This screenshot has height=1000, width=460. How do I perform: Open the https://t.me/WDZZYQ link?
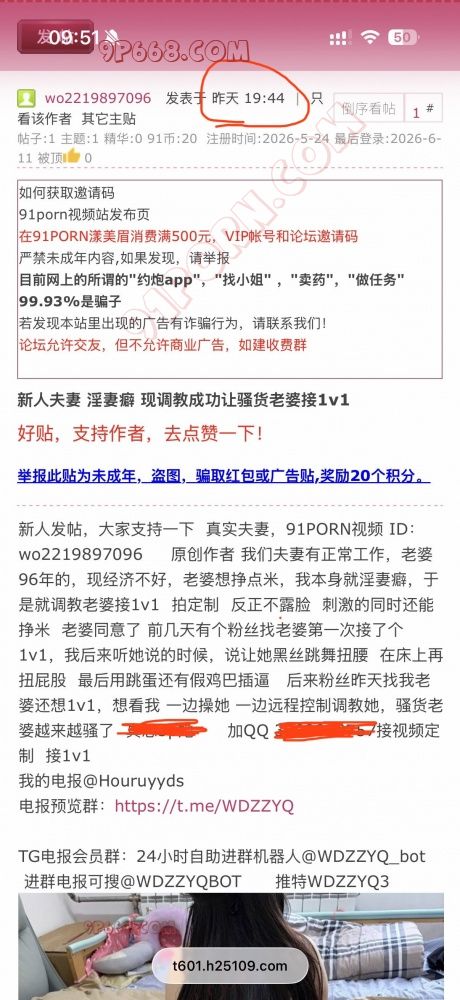pos(204,806)
